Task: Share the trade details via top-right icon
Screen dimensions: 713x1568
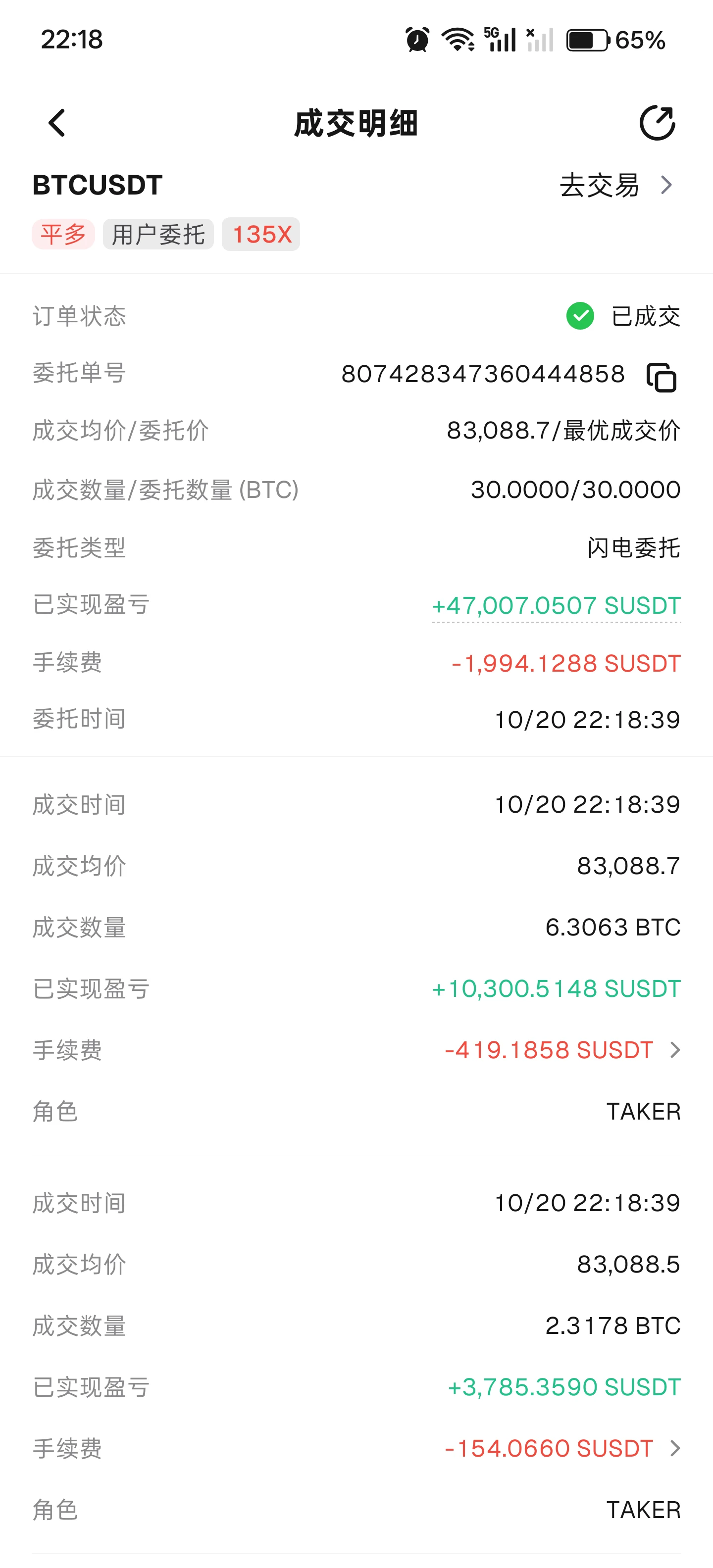Action: pos(657,123)
